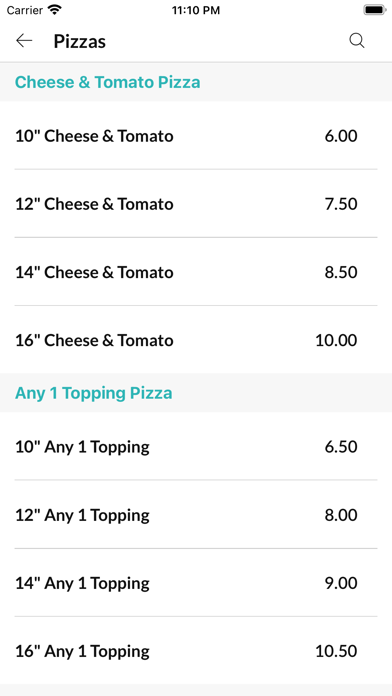Pick the 16" Any 1 Topping pizza
The height and width of the screenshot is (696, 392).
tap(196, 651)
